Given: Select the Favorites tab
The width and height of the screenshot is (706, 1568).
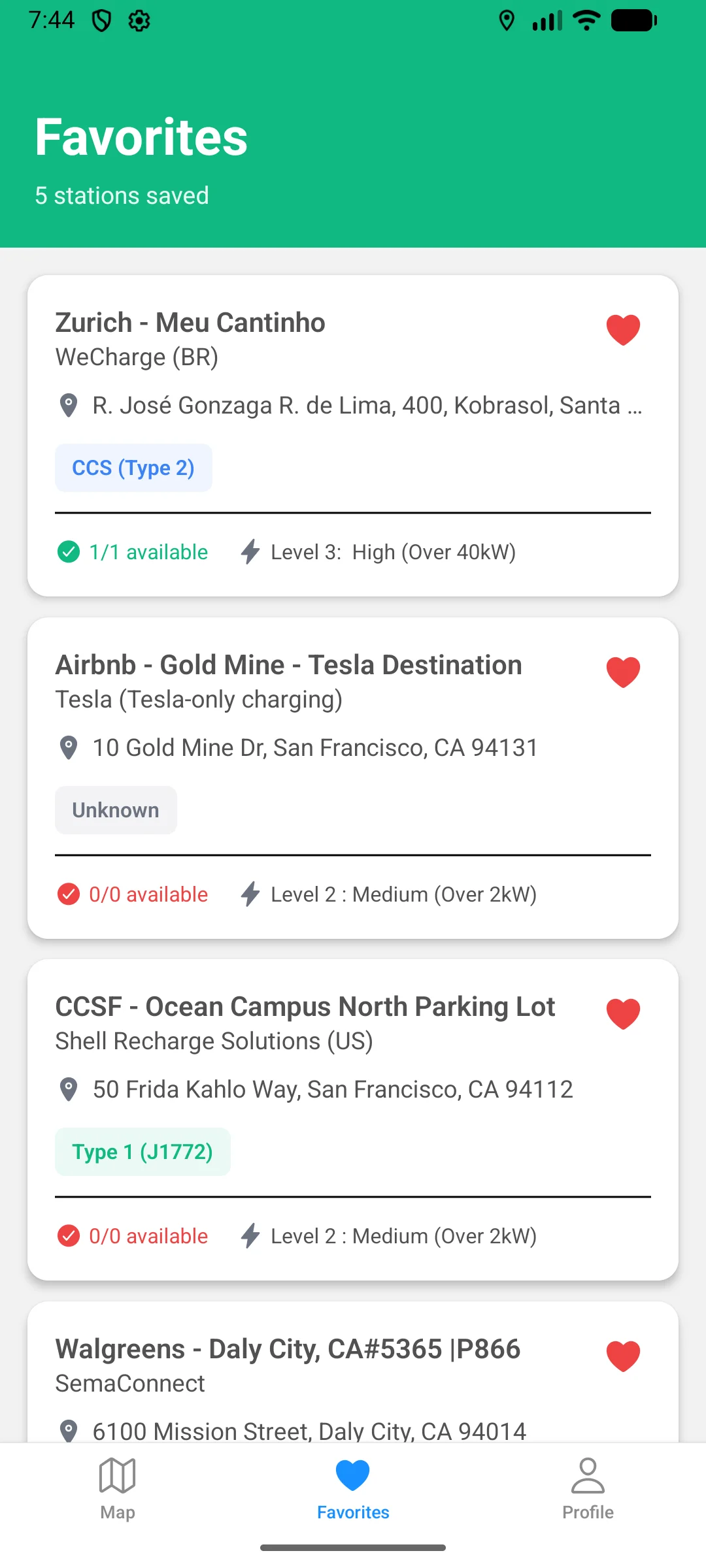Looking at the screenshot, I should 352,1496.
